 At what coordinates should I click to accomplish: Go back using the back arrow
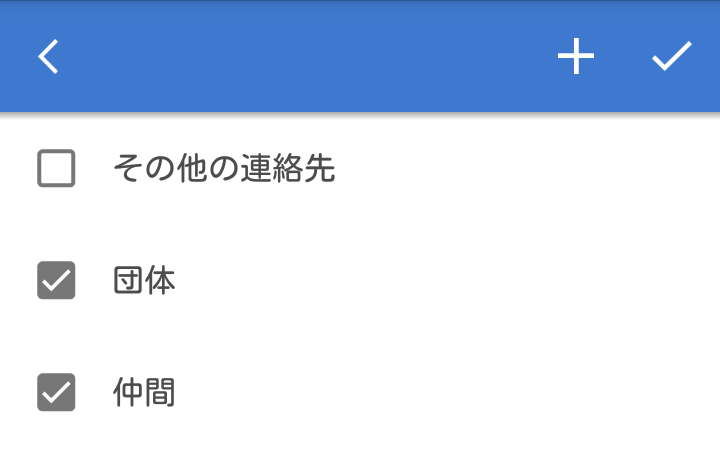pos(48,57)
